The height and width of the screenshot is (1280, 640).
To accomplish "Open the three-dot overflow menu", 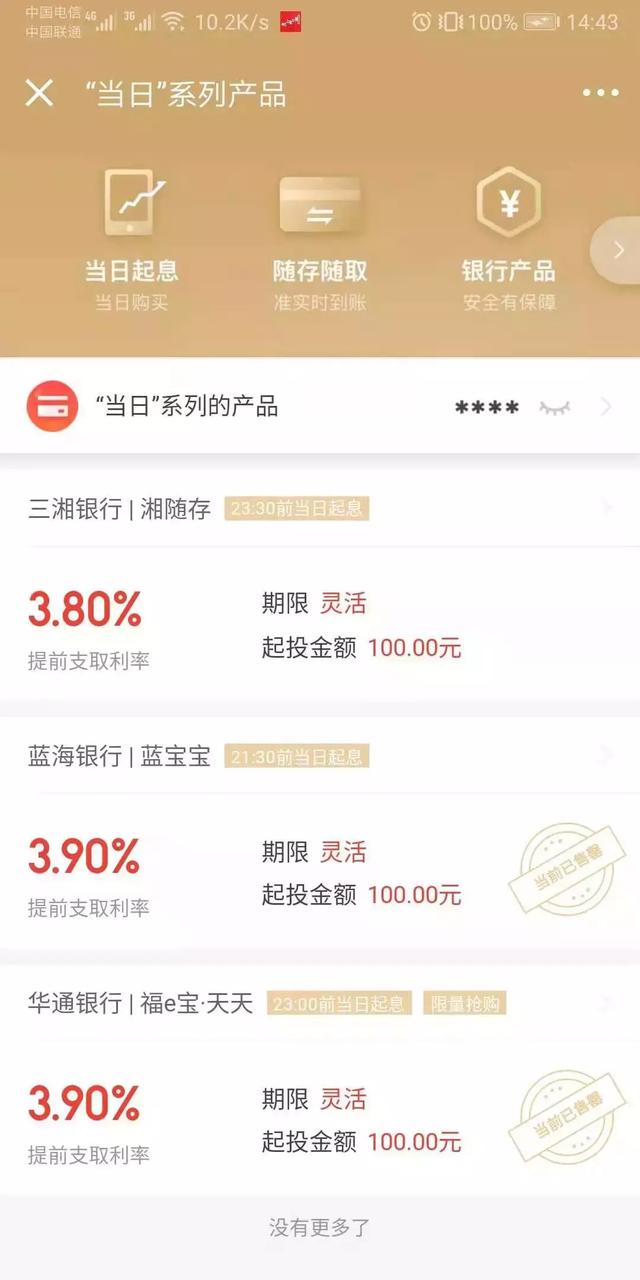I will point(600,93).
